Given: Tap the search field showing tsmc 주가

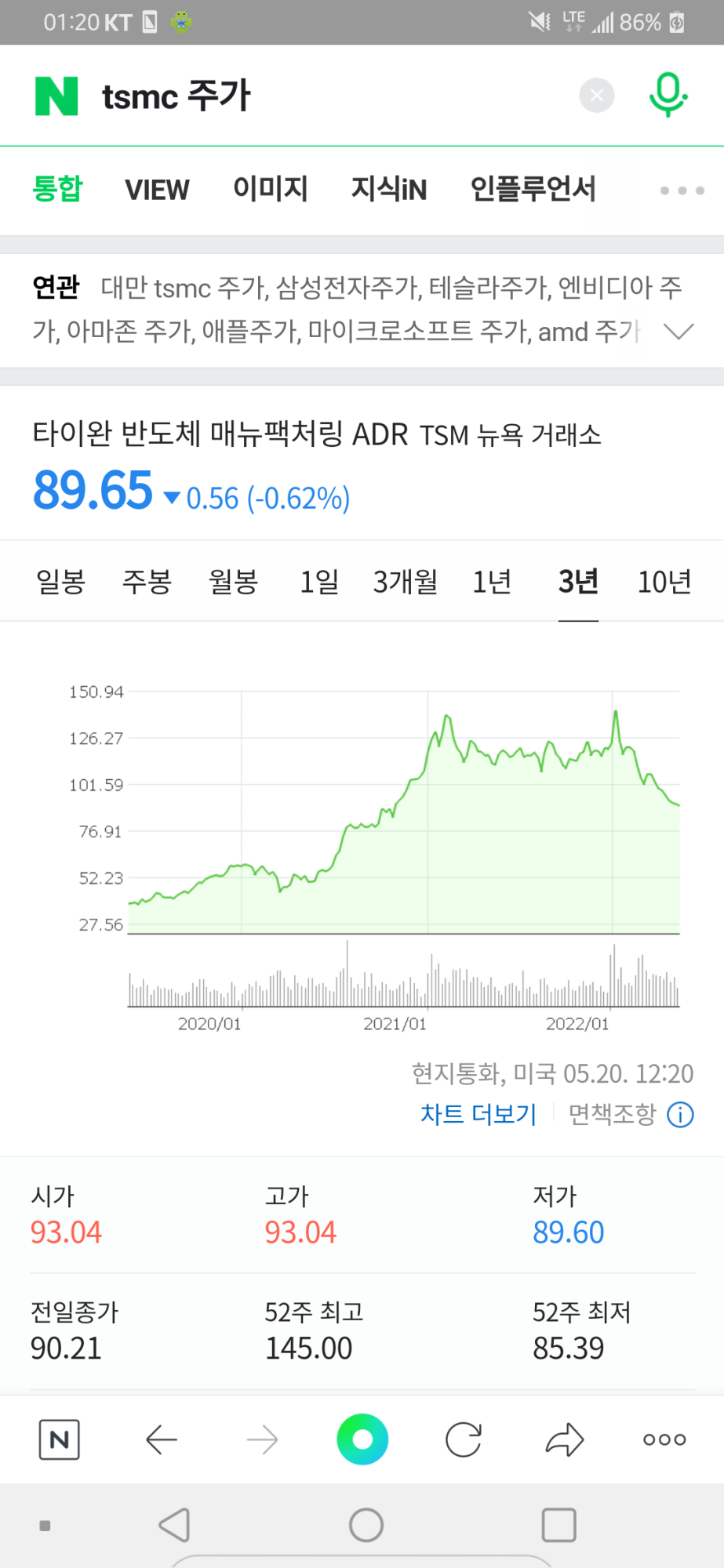Looking at the screenshot, I should [x=329, y=96].
